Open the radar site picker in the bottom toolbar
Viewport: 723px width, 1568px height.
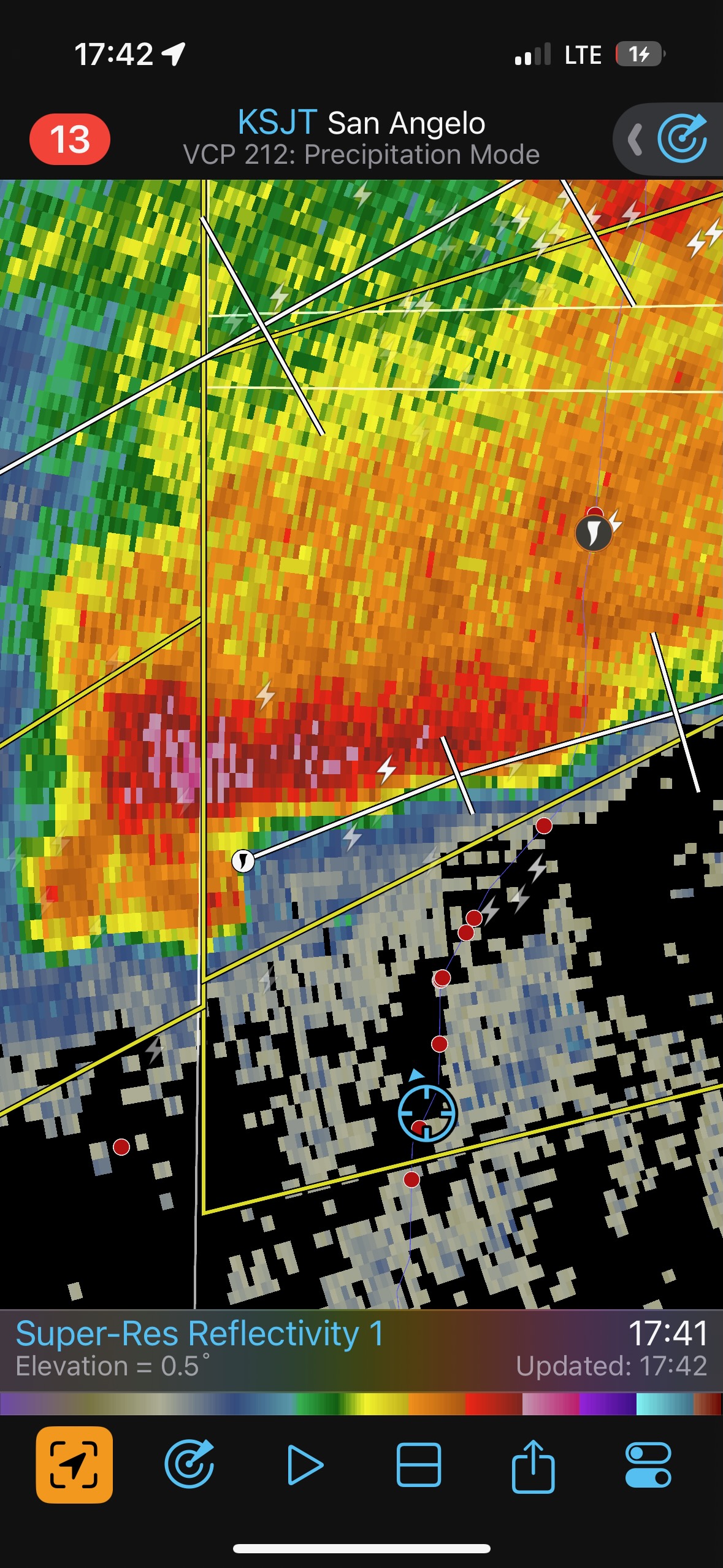click(x=189, y=1464)
